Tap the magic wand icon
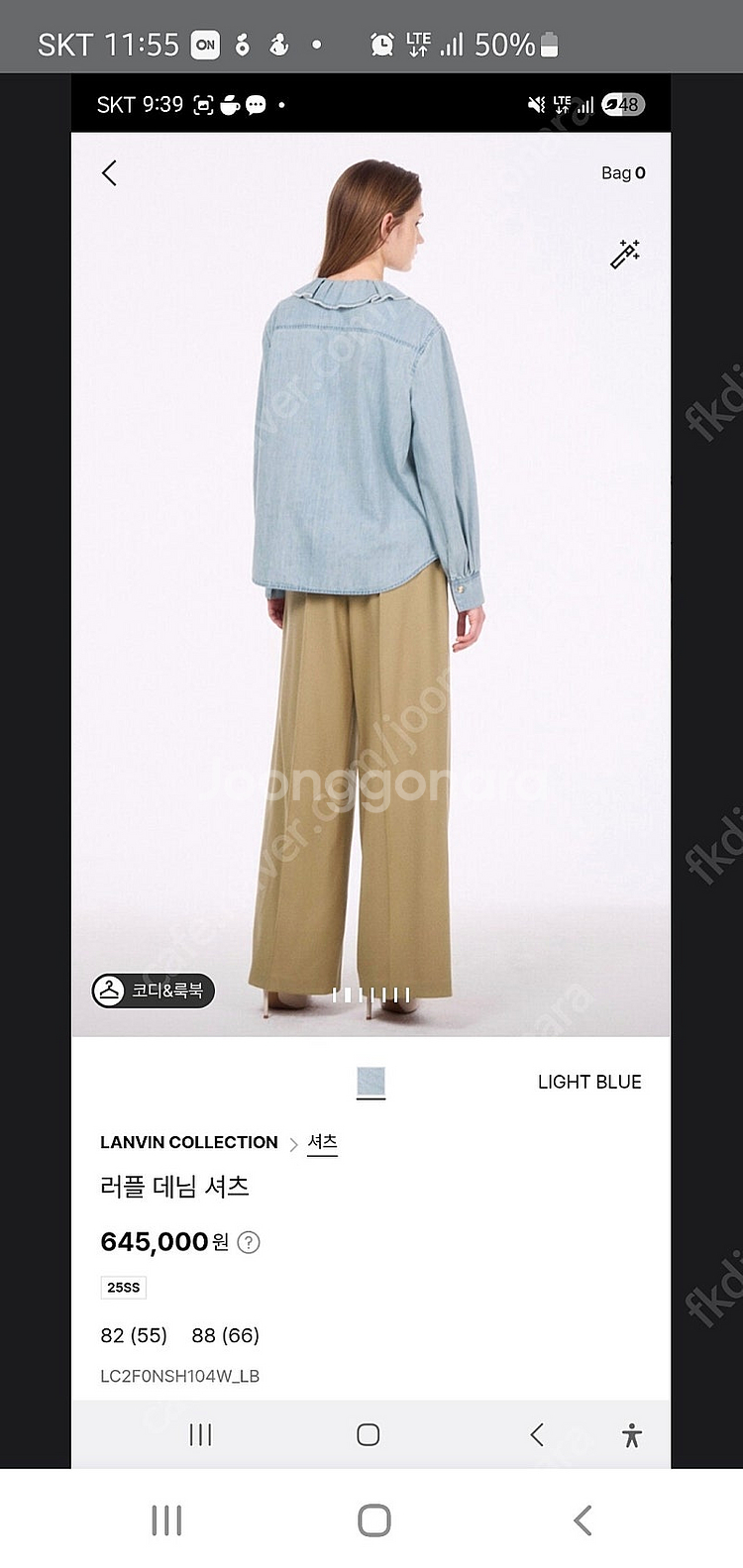This screenshot has height=1568, width=743. click(625, 254)
